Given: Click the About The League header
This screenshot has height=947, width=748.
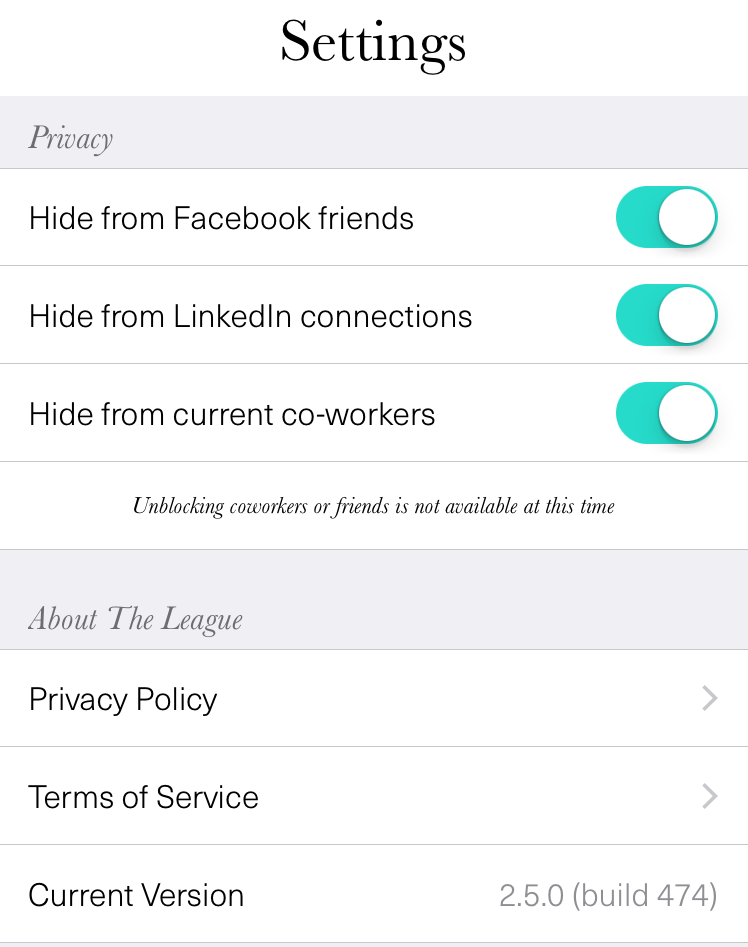Looking at the screenshot, I should (135, 619).
